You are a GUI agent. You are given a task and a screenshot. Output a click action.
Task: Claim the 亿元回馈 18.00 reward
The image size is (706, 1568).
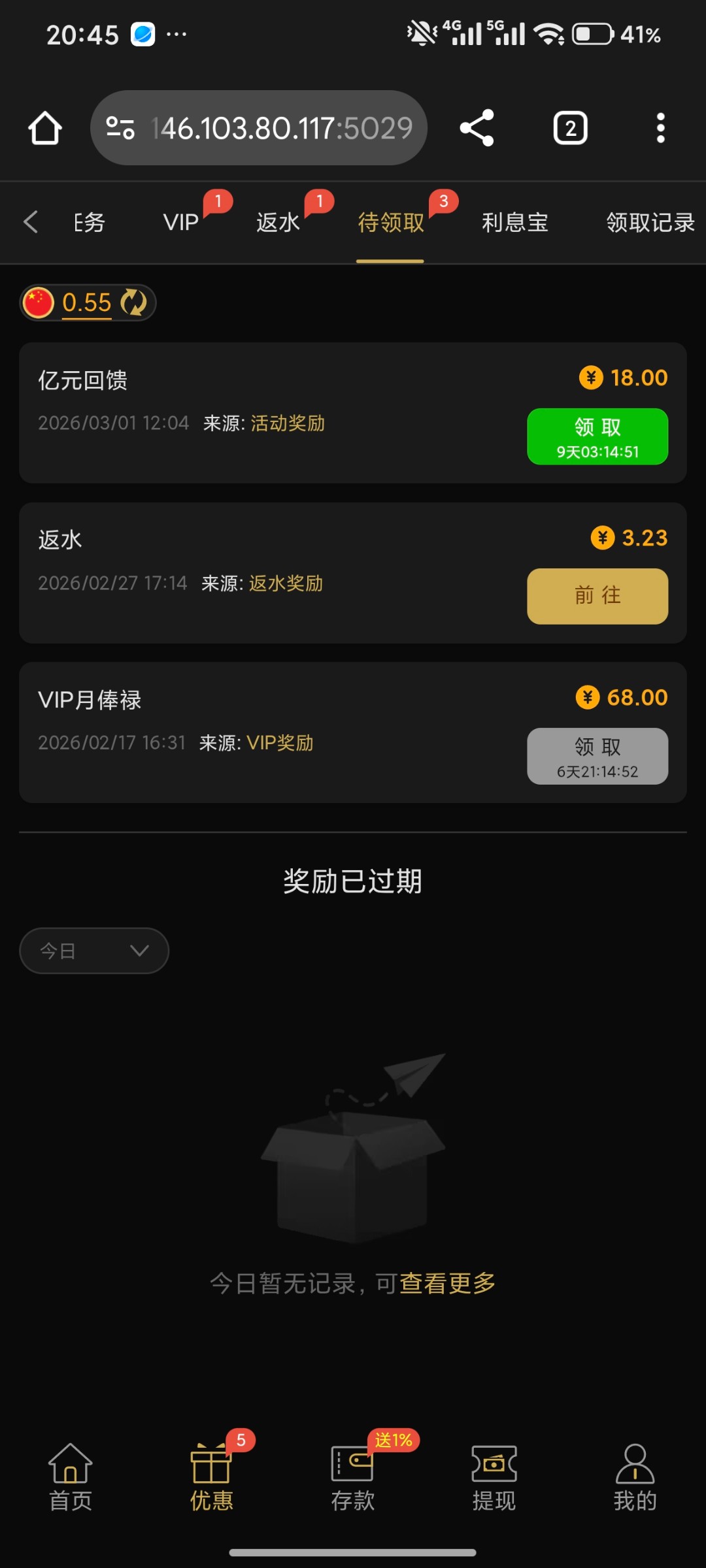tap(597, 436)
